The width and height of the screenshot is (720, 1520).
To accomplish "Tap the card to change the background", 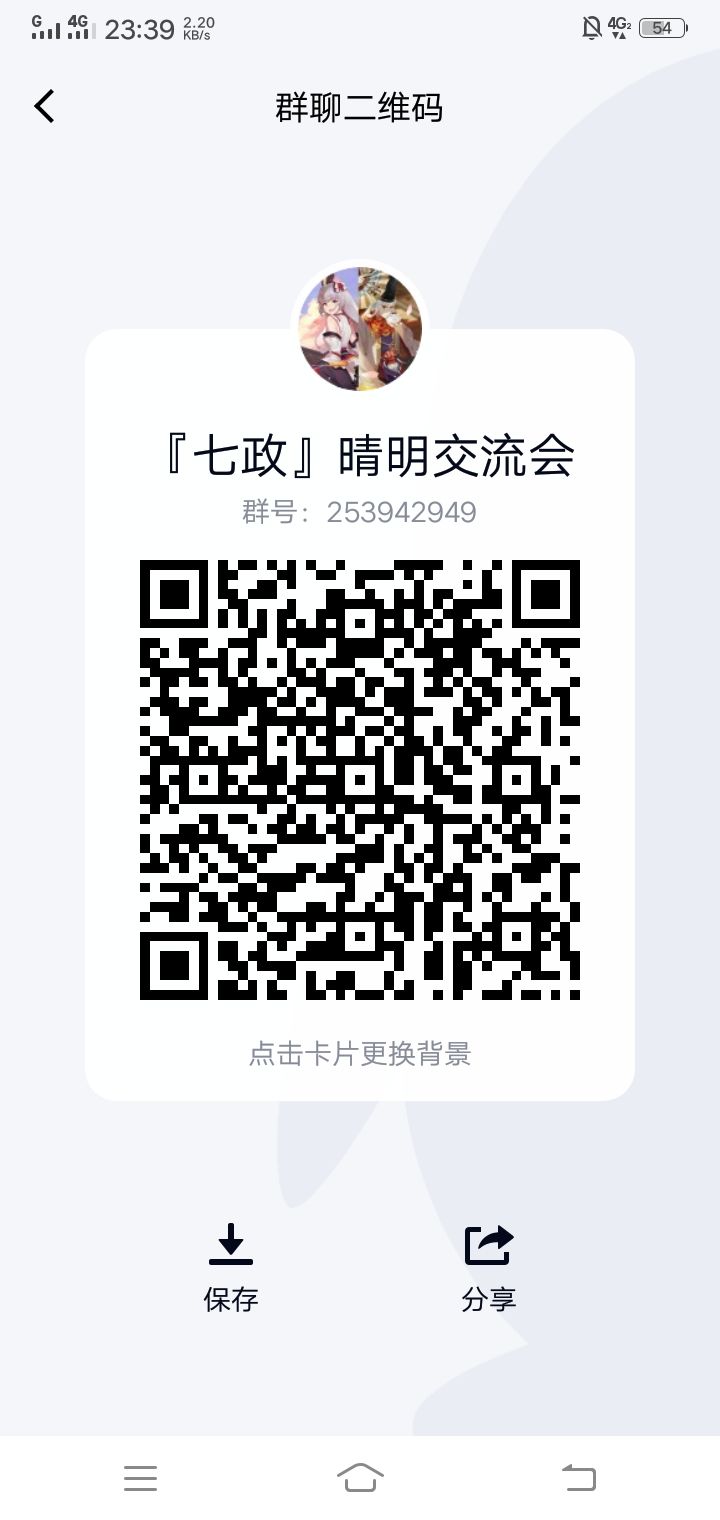I will [360, 1052].
